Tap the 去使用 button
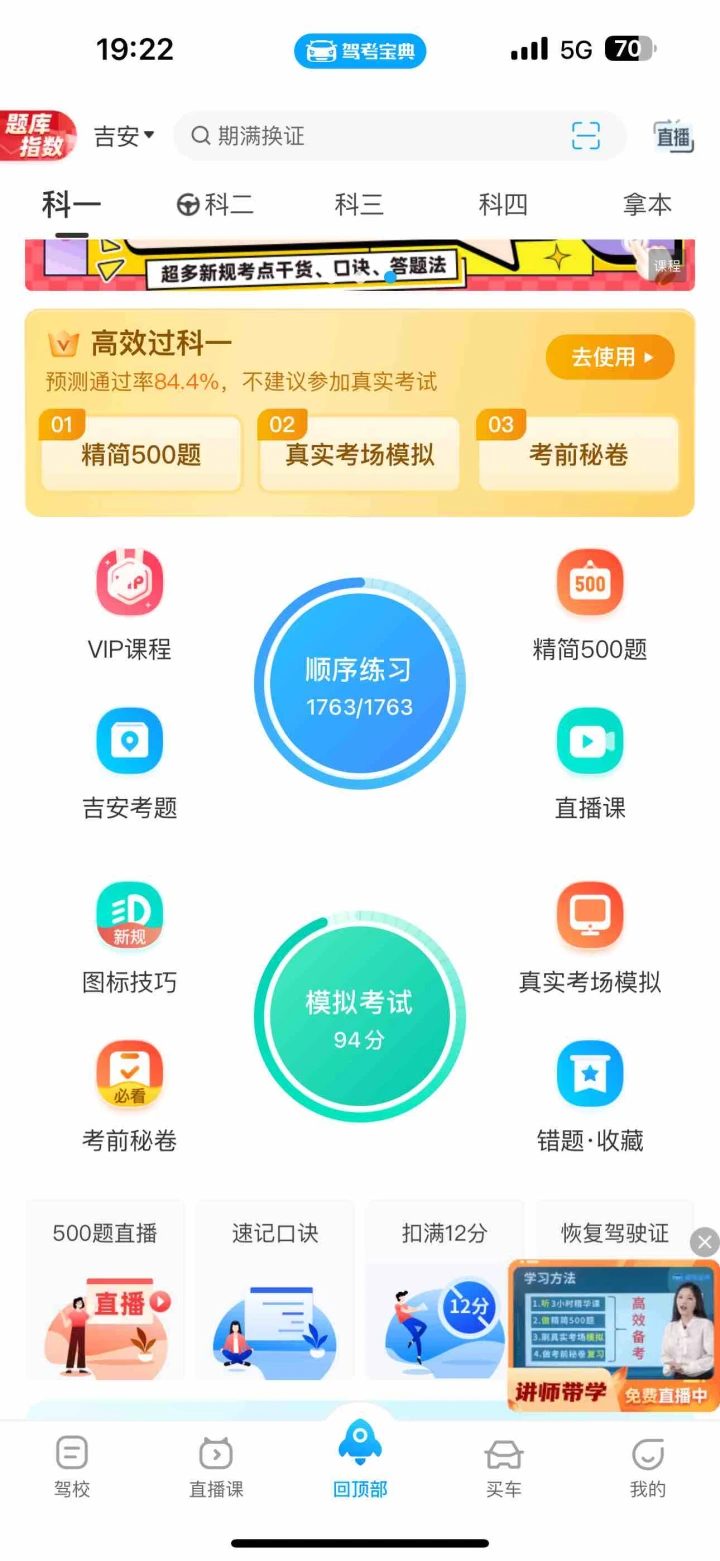 click(x=610, y=357)
